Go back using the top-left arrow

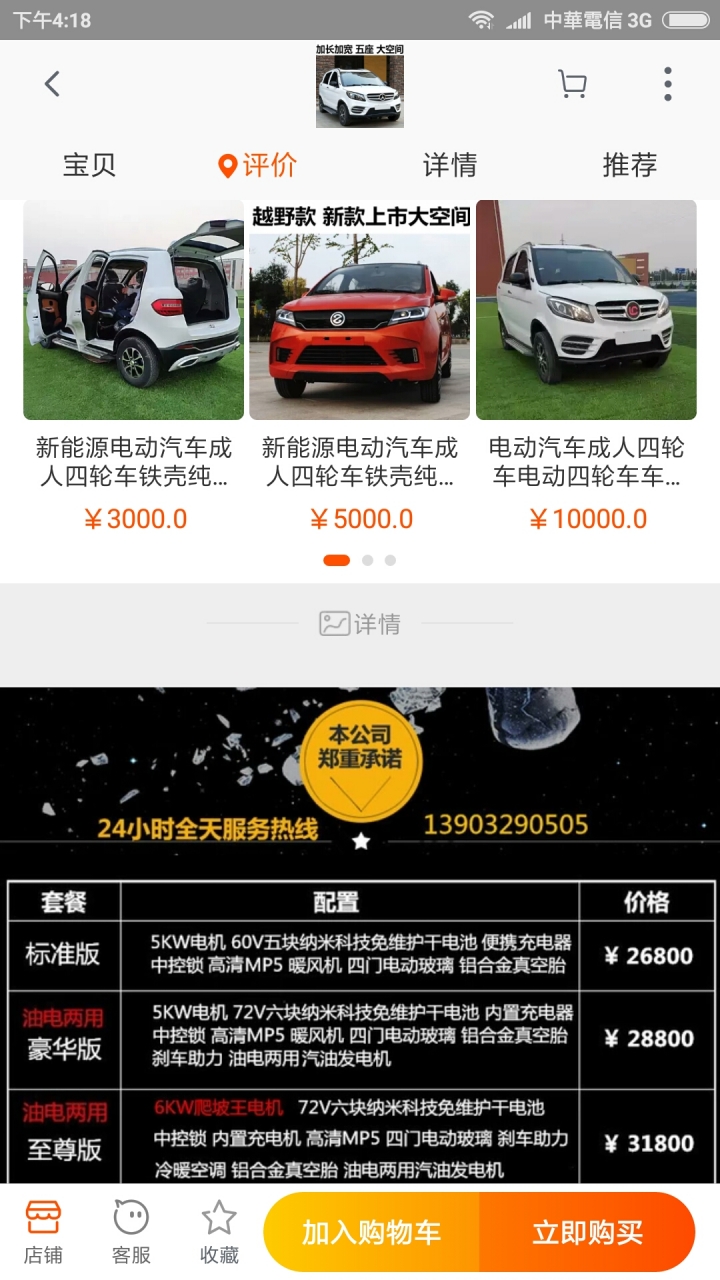52,84
